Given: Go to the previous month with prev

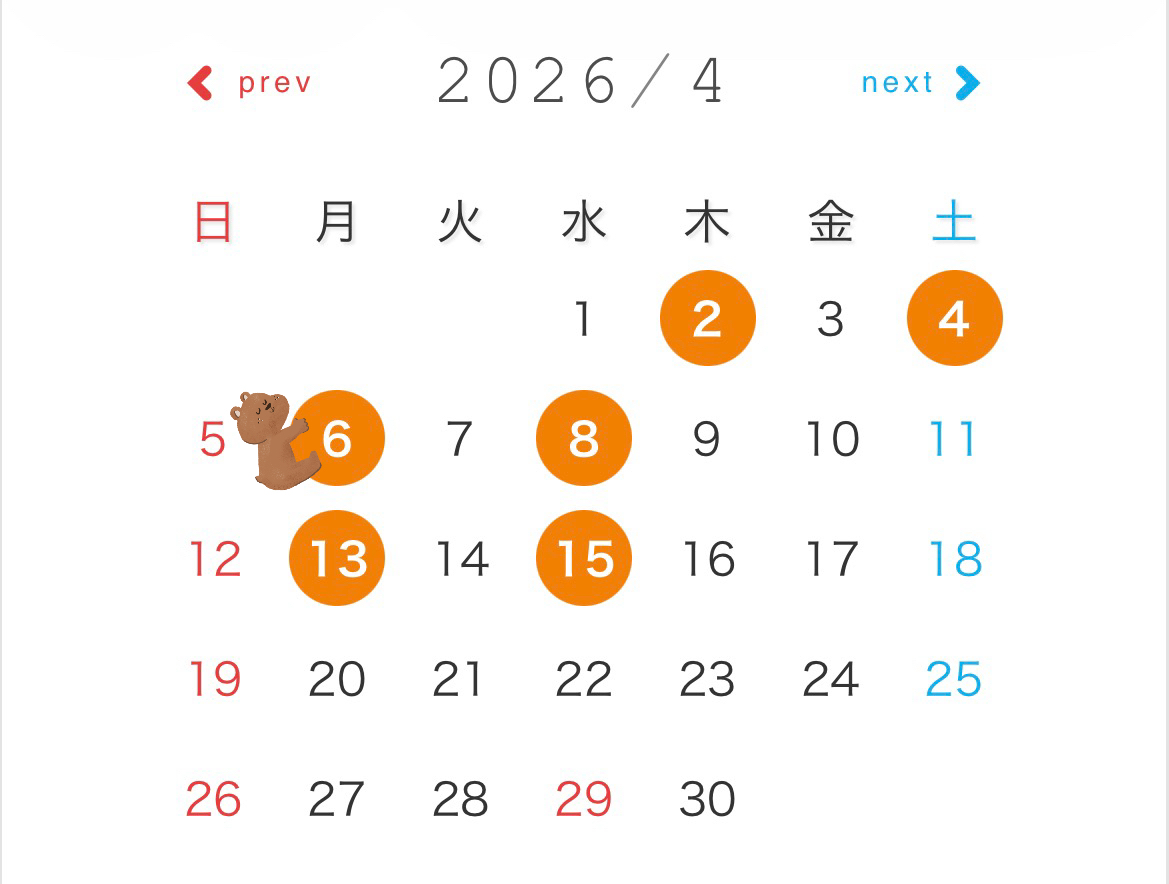Looking at the screenshot, I should point(250,83).
